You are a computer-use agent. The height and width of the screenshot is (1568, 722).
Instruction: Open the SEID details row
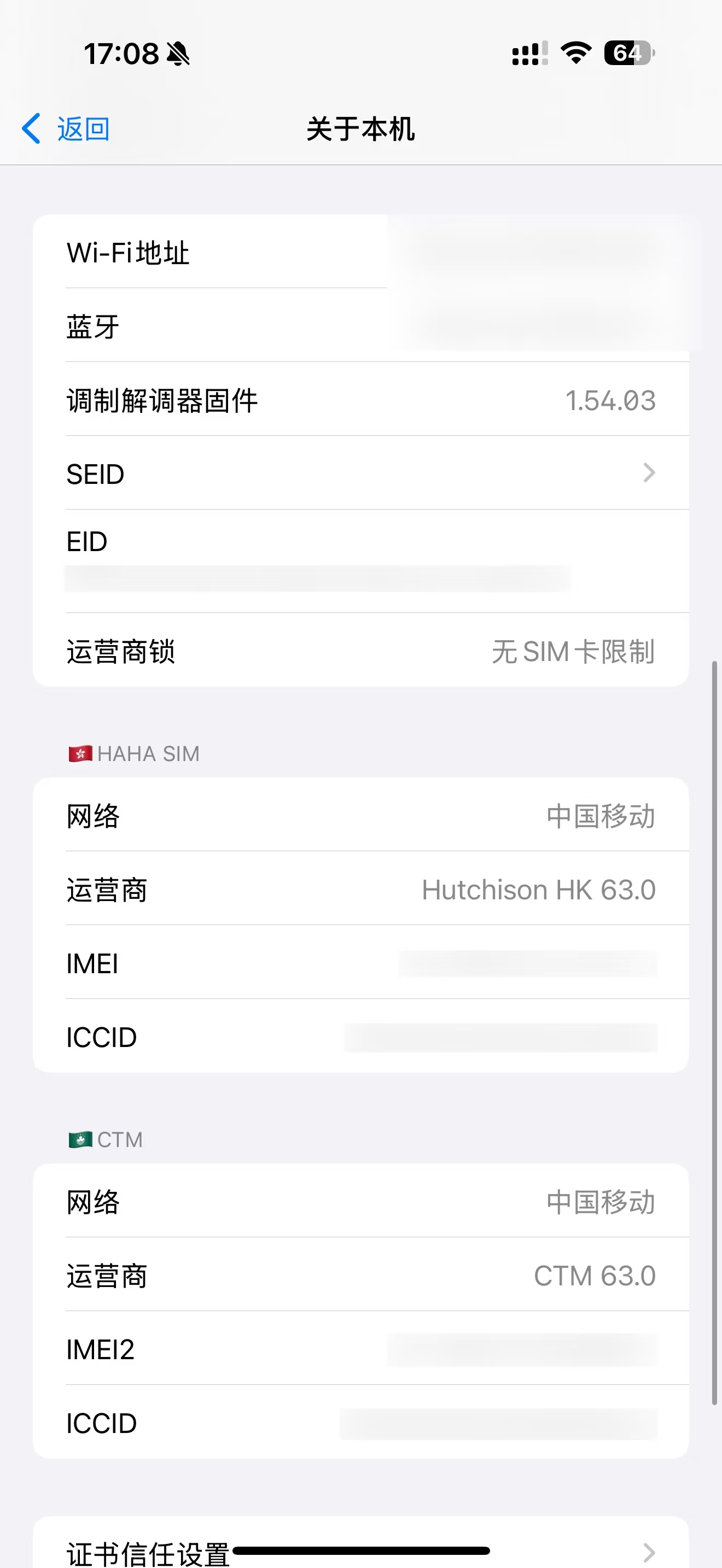pos(360,473)
